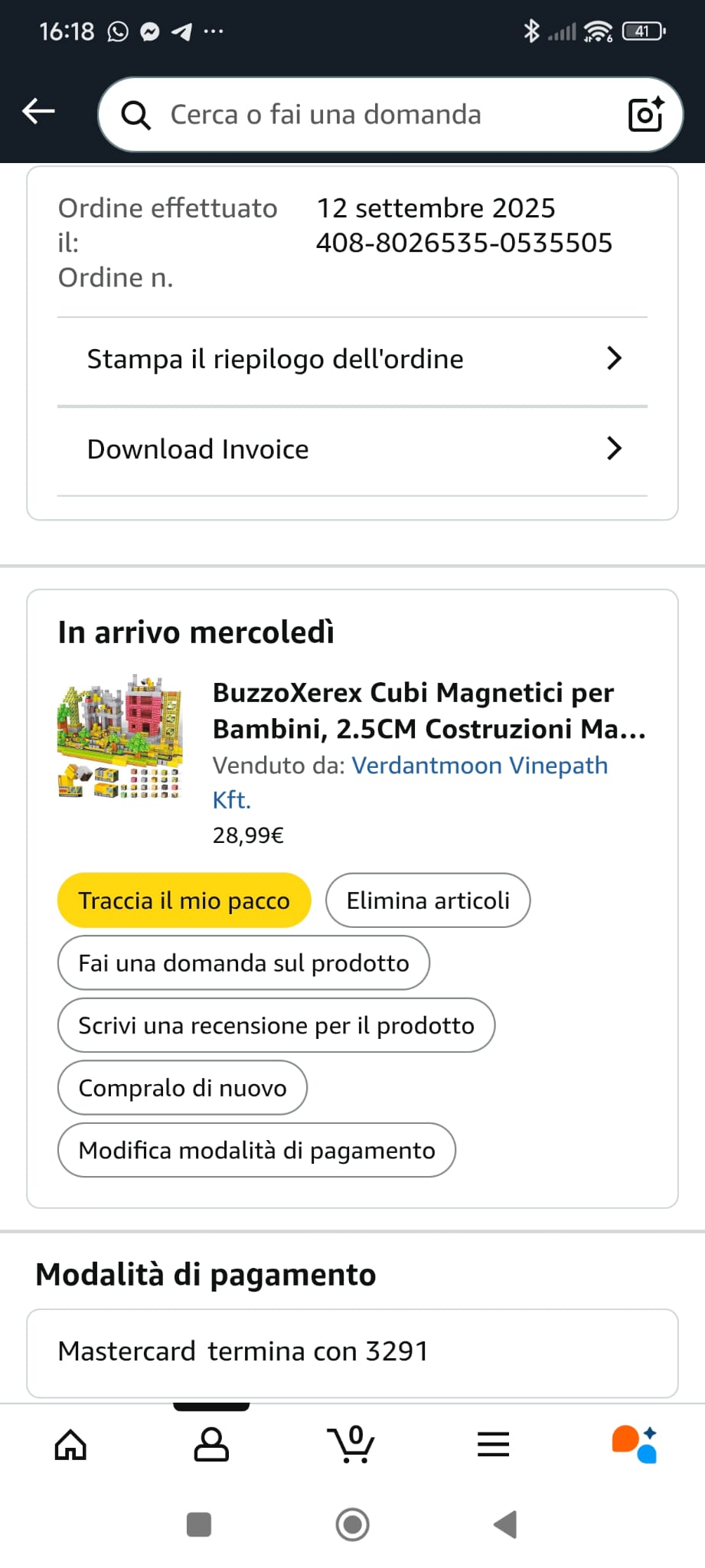Open the Rufus AI assistant tab
705x1568 pixels.
pyautogui.click(x=634, y=1444)
